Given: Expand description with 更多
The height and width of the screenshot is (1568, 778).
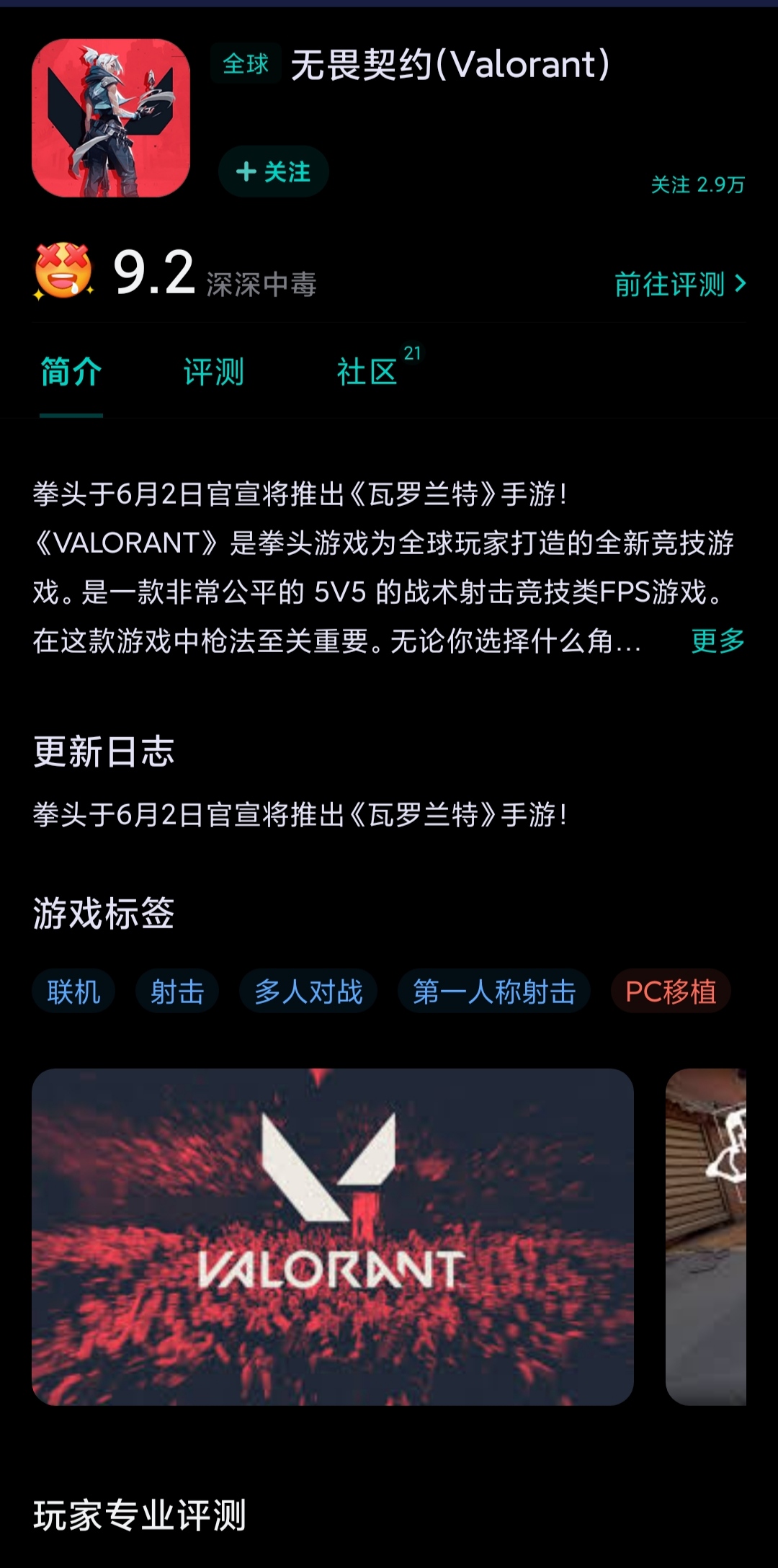Looking at the screenshot, I should (x=717, y=641).
